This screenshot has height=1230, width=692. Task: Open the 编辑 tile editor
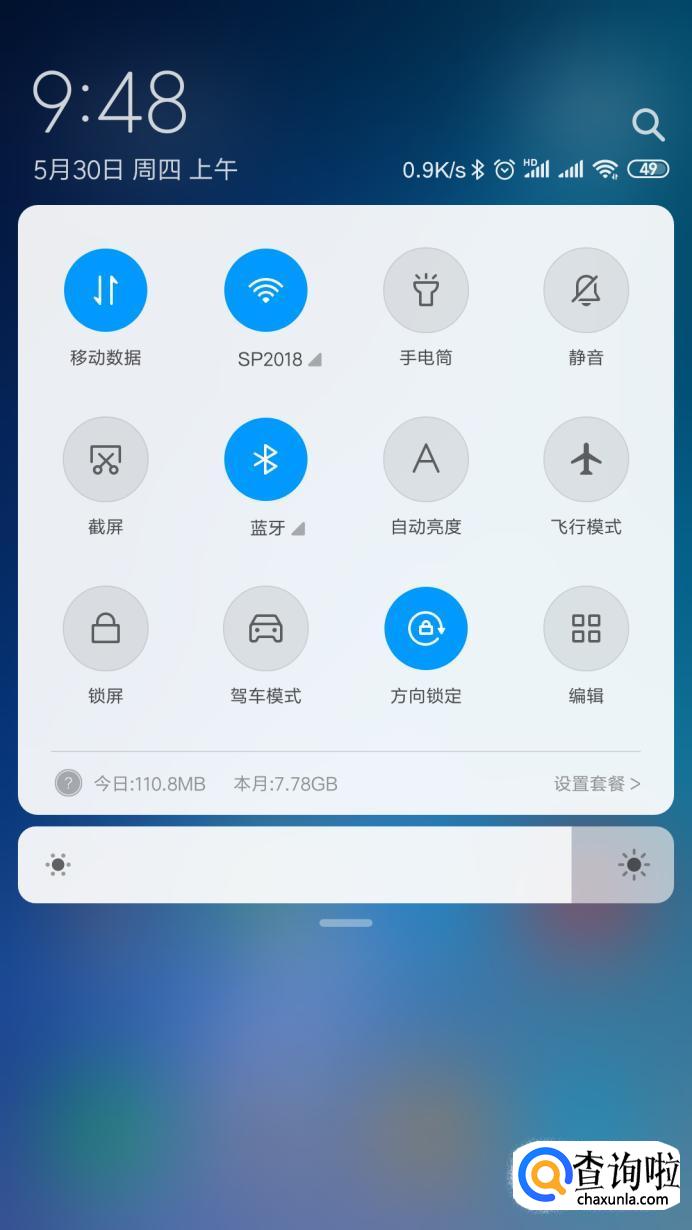point(586,629)
